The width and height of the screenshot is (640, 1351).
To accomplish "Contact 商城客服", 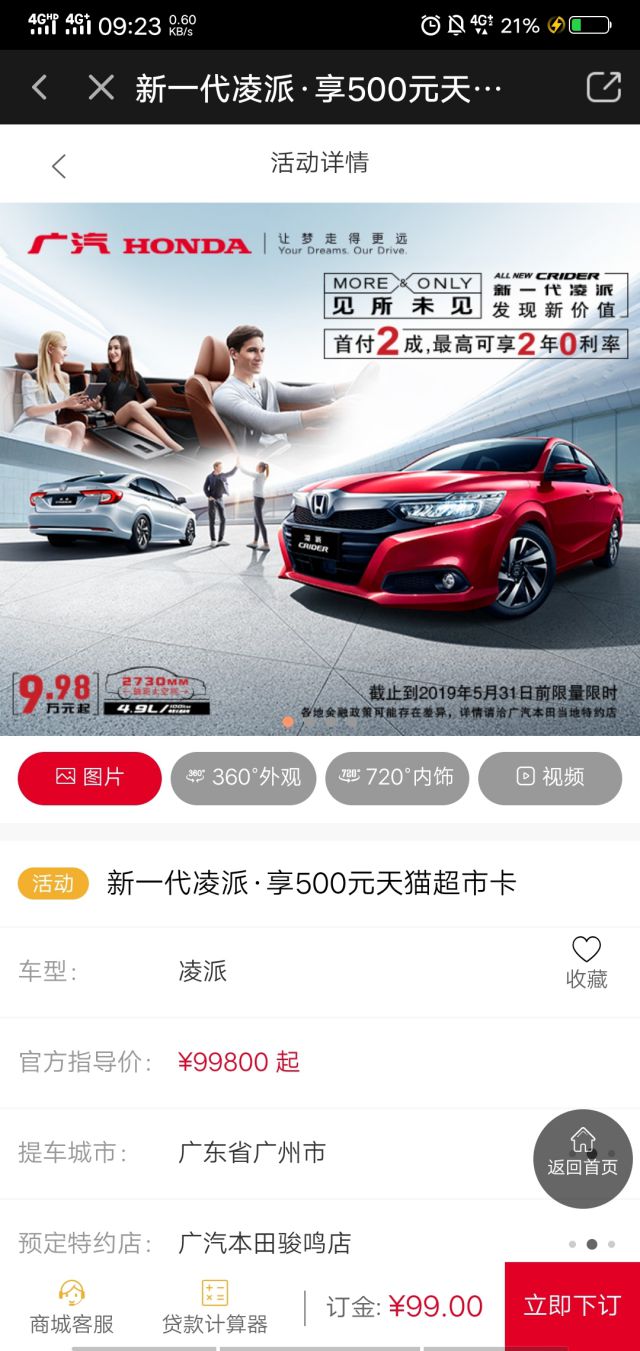I will [x=71, y=1306].
